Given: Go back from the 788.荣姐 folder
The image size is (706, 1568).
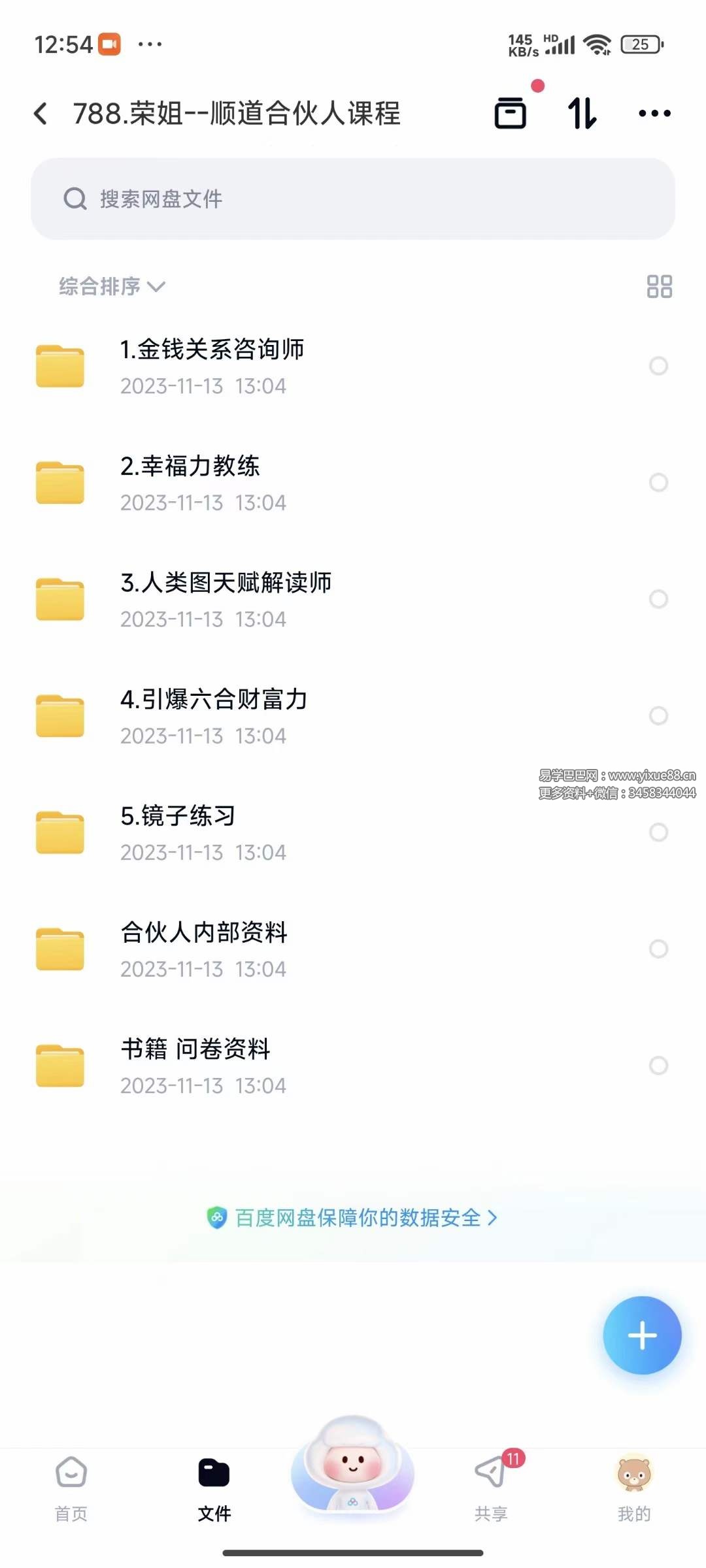Looking at the screenshot, I should click(x=41, y=114).
